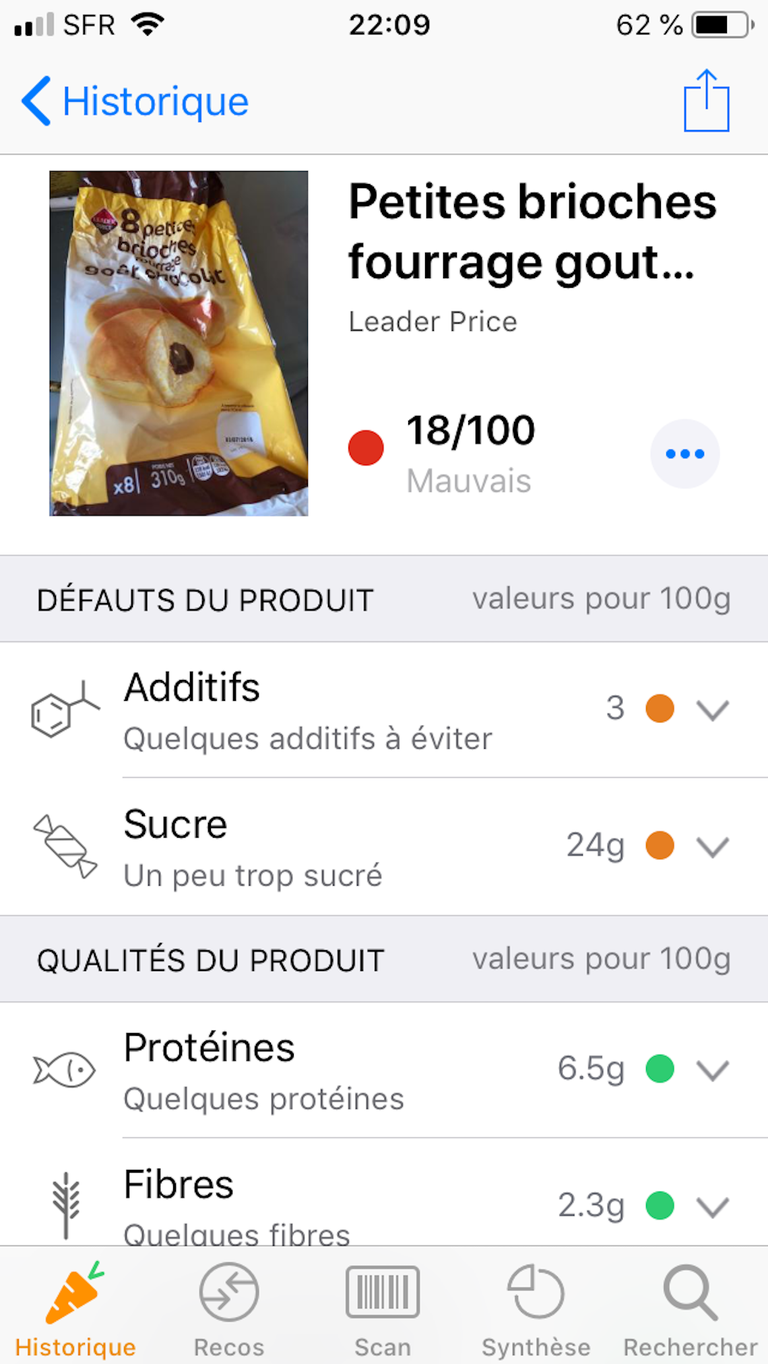Open the product package photo
The height and width of the screenshot is (1364, 768).
click(179, 342)
